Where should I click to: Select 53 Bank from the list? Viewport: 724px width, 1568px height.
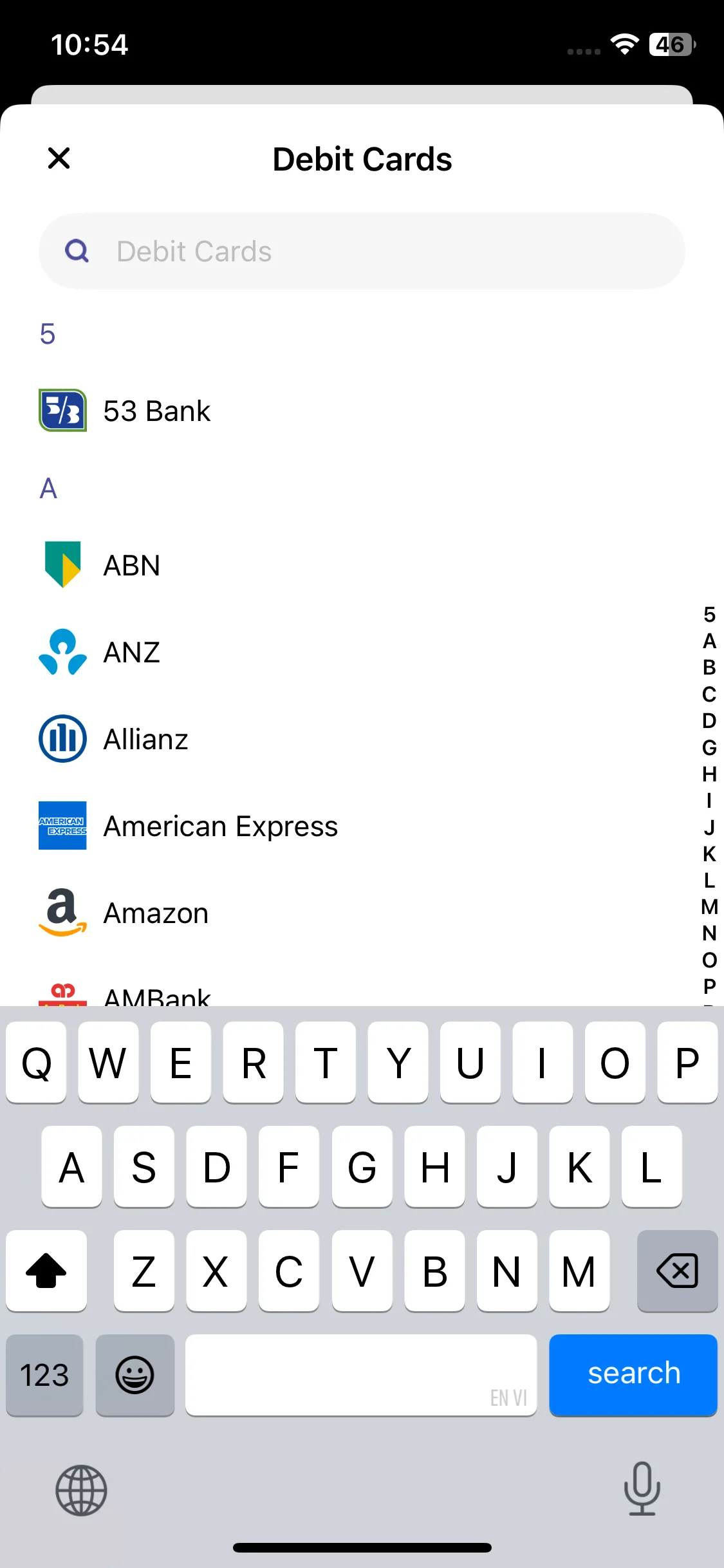157,411
